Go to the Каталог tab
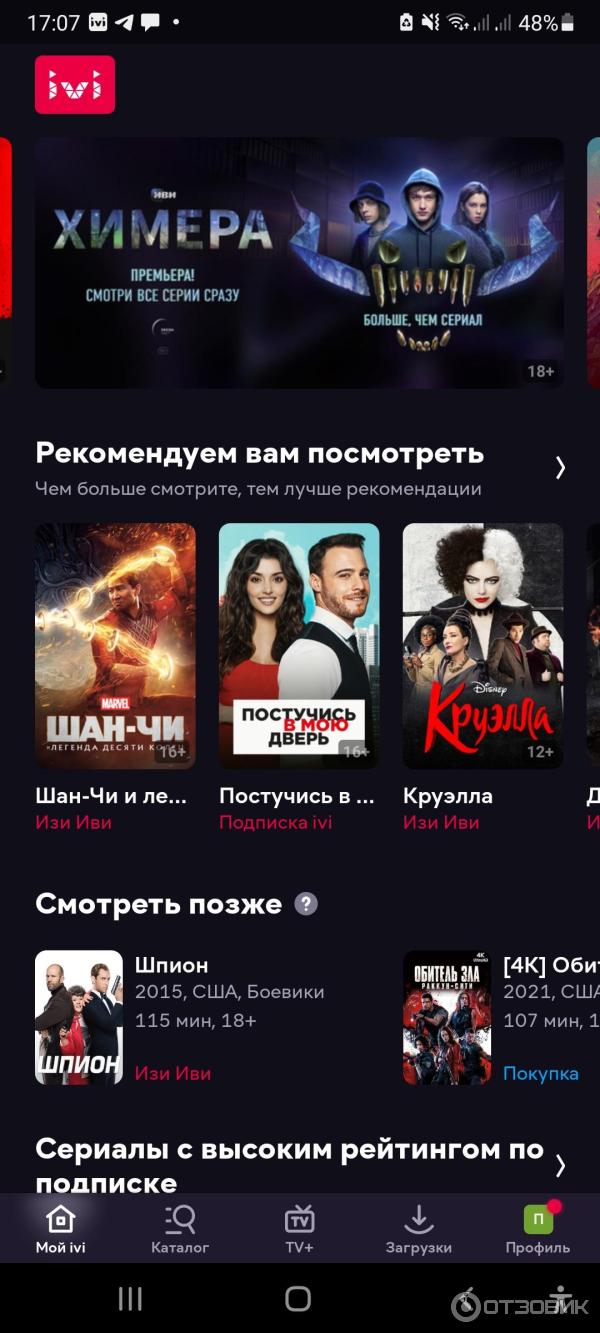This screenshot has width=600, height=1333. [x=180, y=1229]
